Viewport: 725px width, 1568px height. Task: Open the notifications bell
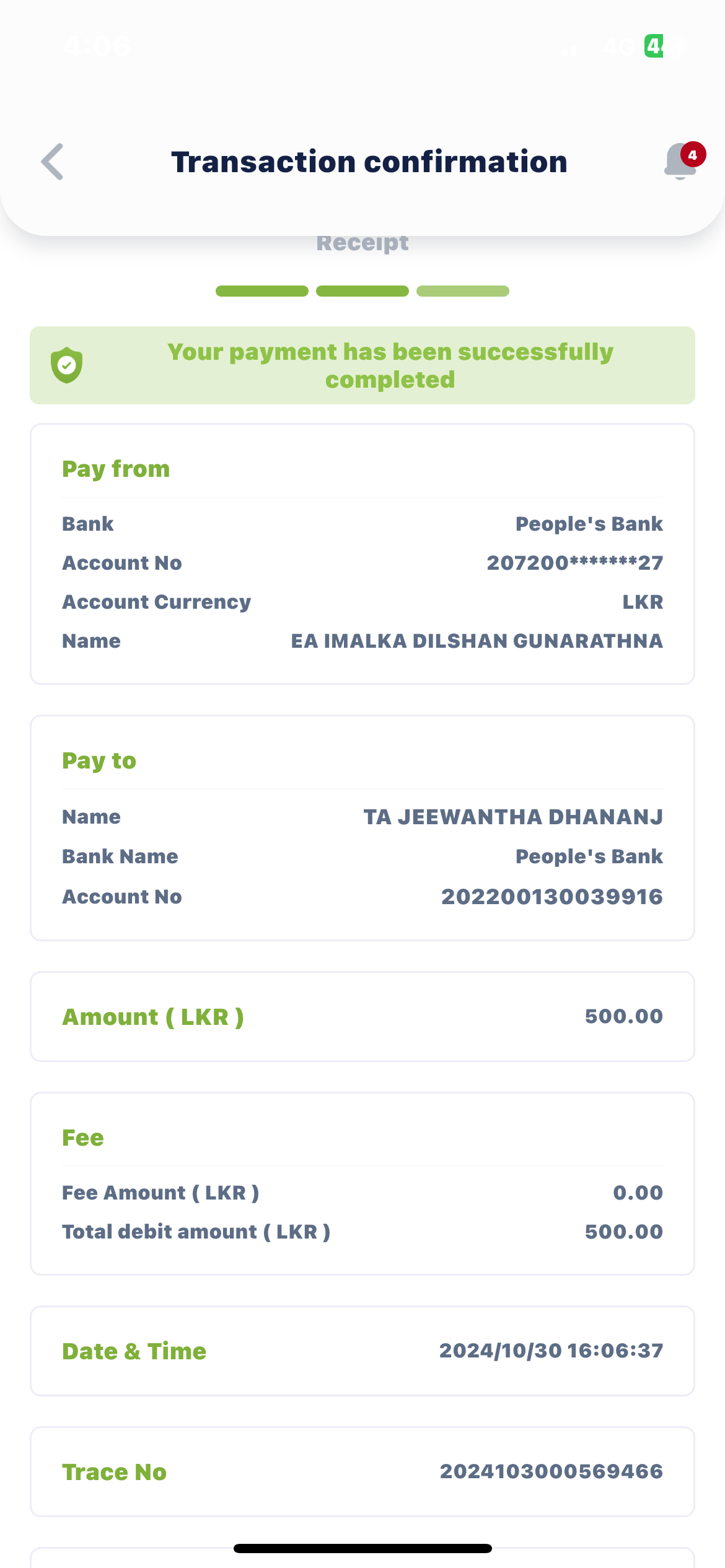680,162
